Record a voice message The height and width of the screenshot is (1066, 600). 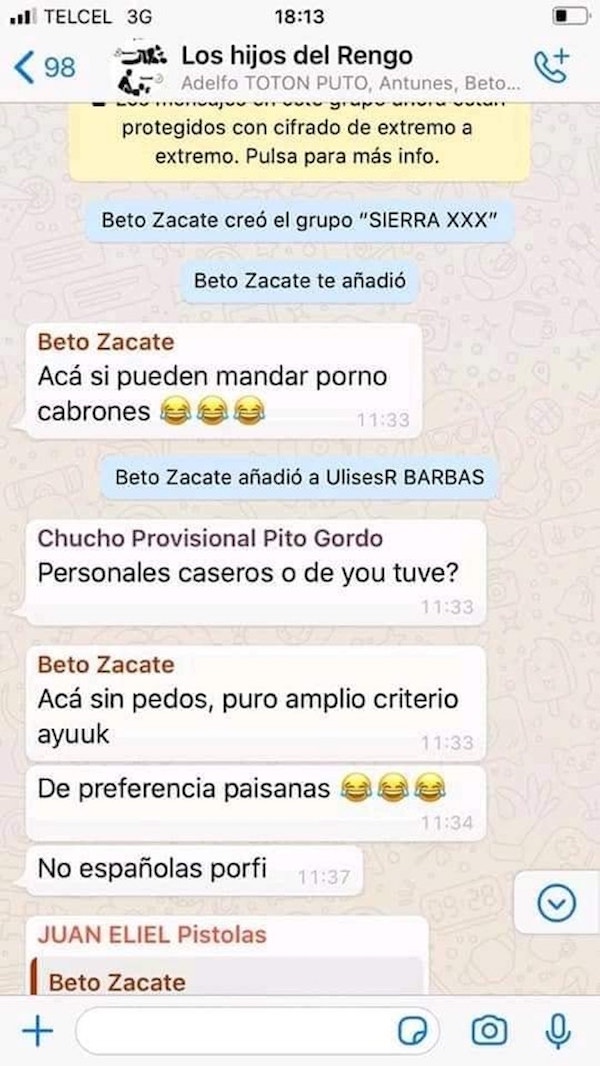[x=558, y=1031]
